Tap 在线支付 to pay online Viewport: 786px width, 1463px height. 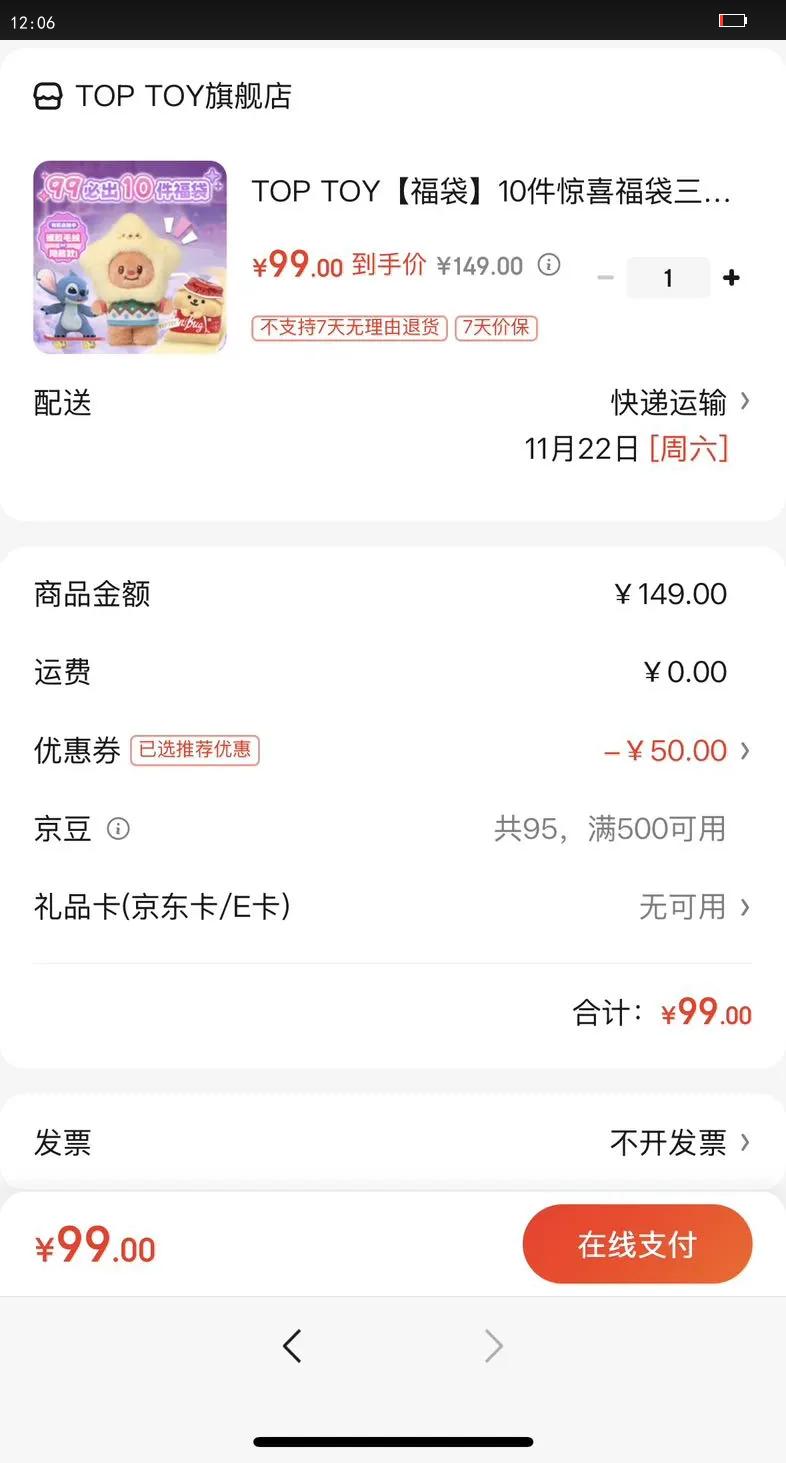(637, 1244)
